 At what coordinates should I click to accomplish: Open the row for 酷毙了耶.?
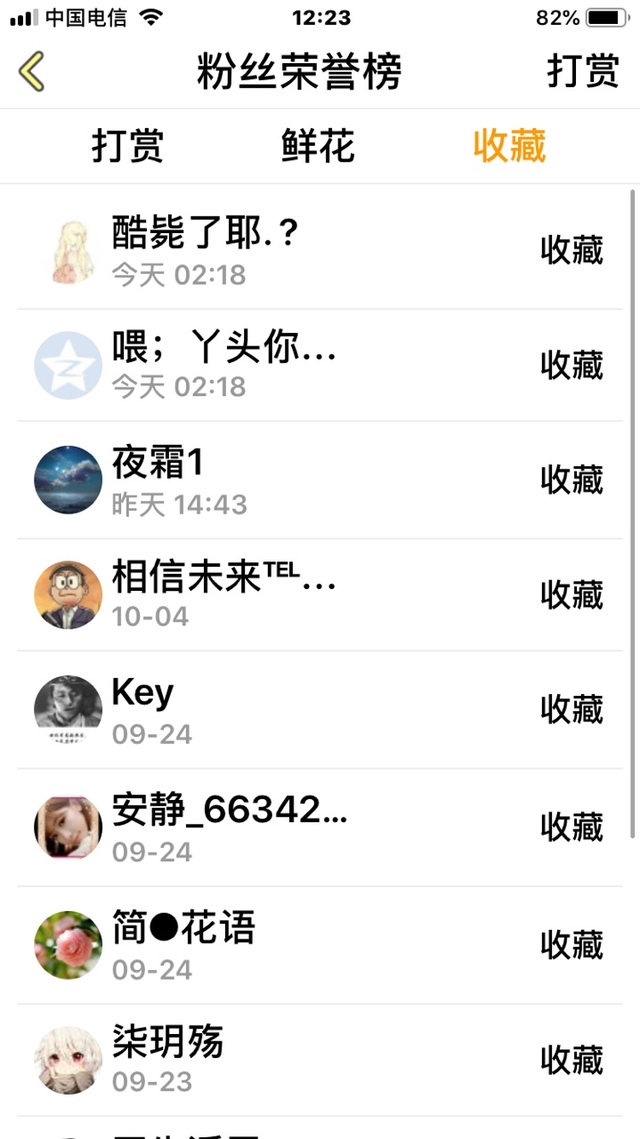[x=320, y=250]
